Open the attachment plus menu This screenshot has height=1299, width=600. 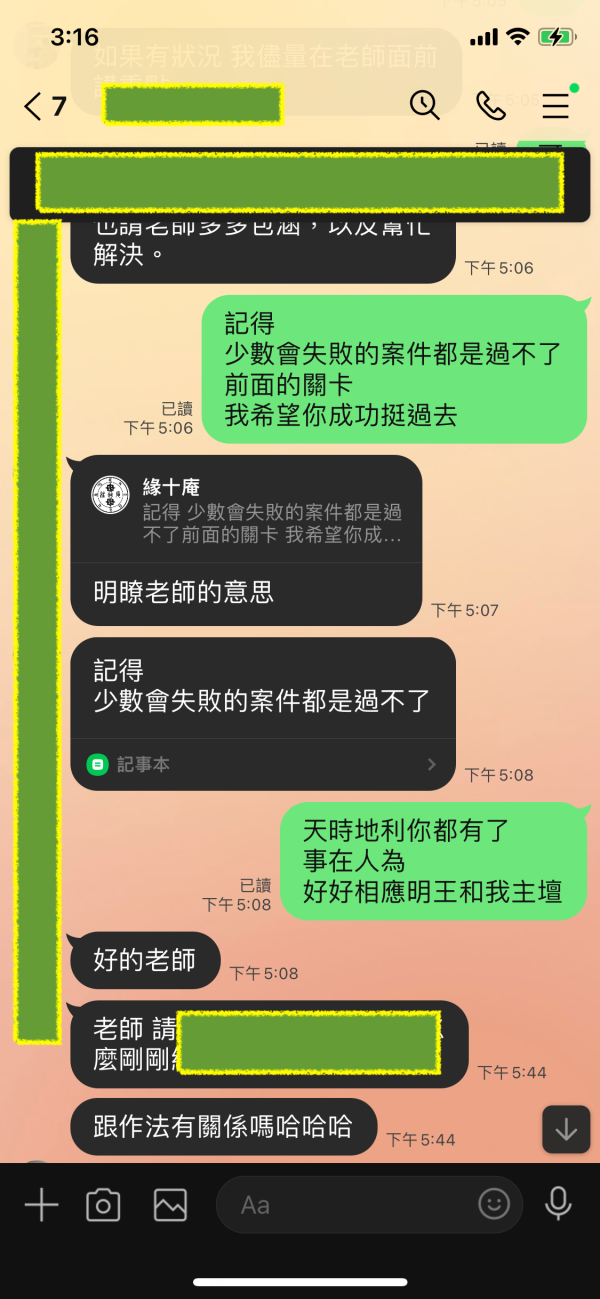click(41, 1205)
